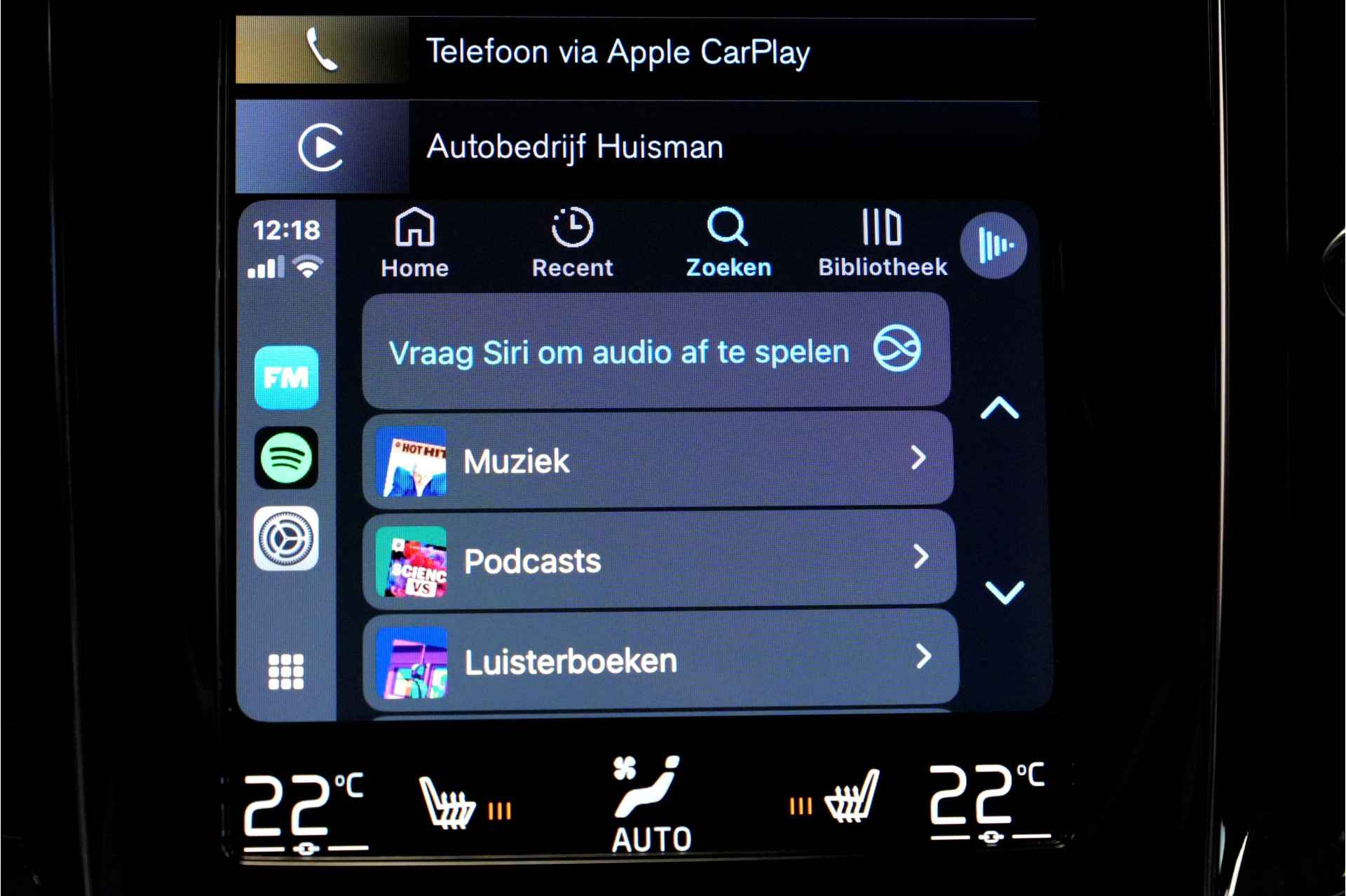This screenshot has width=1346, height=896.
Task: Open the Podcasts category
Action: [x=657, y=560]
